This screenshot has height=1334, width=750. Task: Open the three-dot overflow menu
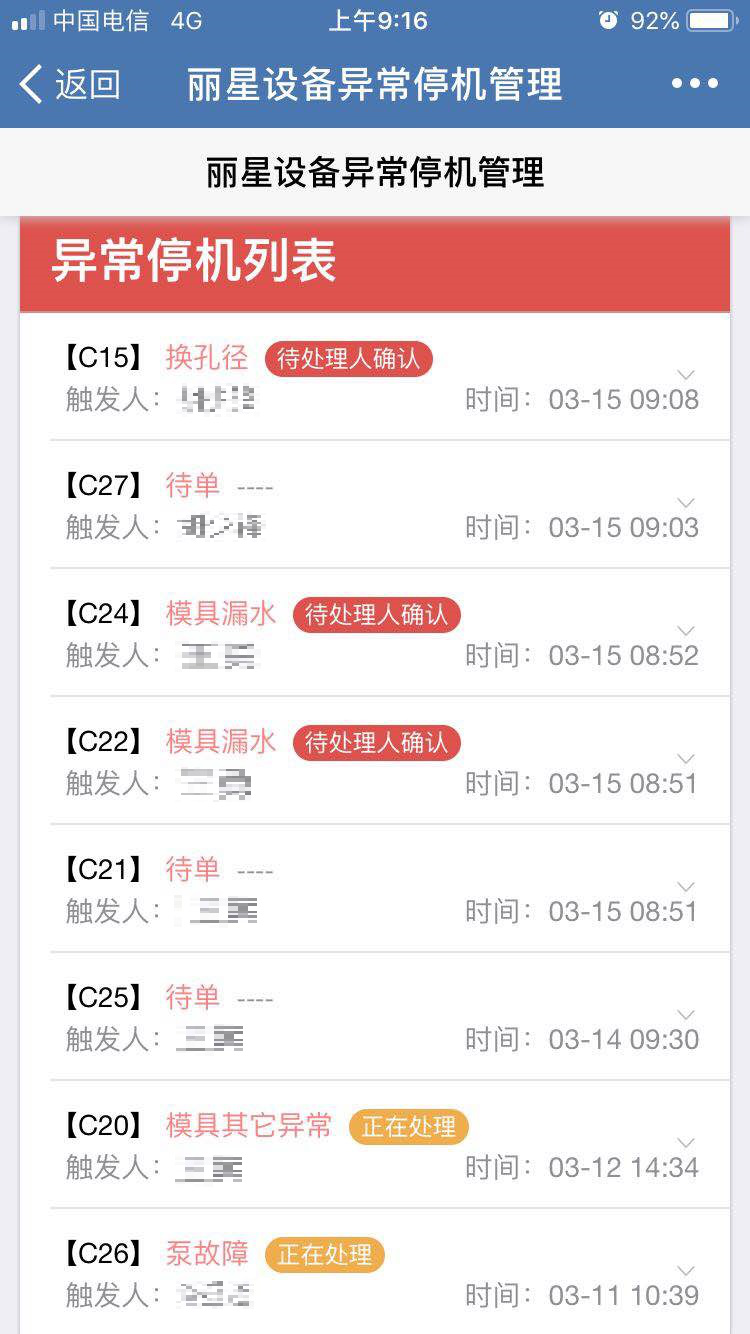(x=695, y=84)
